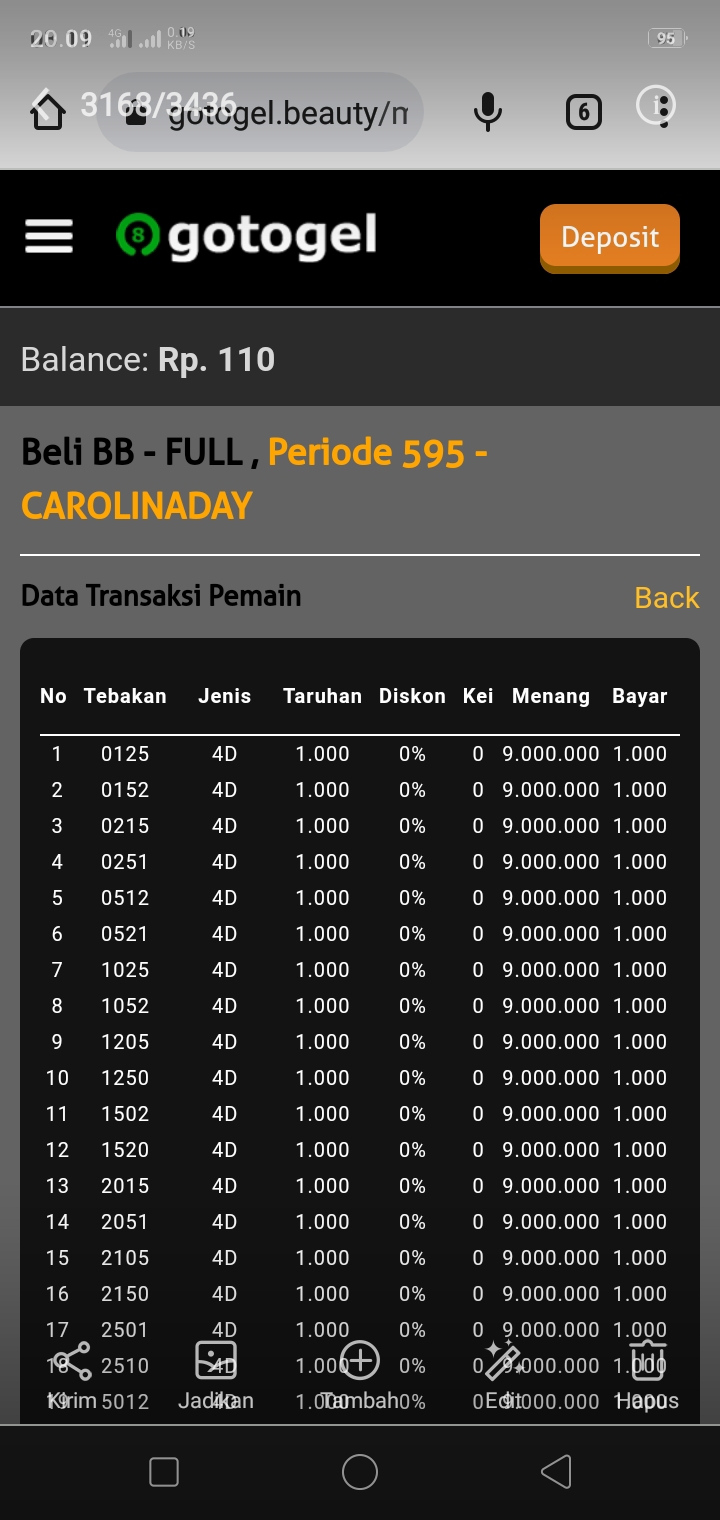Edit this photo
The image size is (720, 1520).
tap(504, 1376)
